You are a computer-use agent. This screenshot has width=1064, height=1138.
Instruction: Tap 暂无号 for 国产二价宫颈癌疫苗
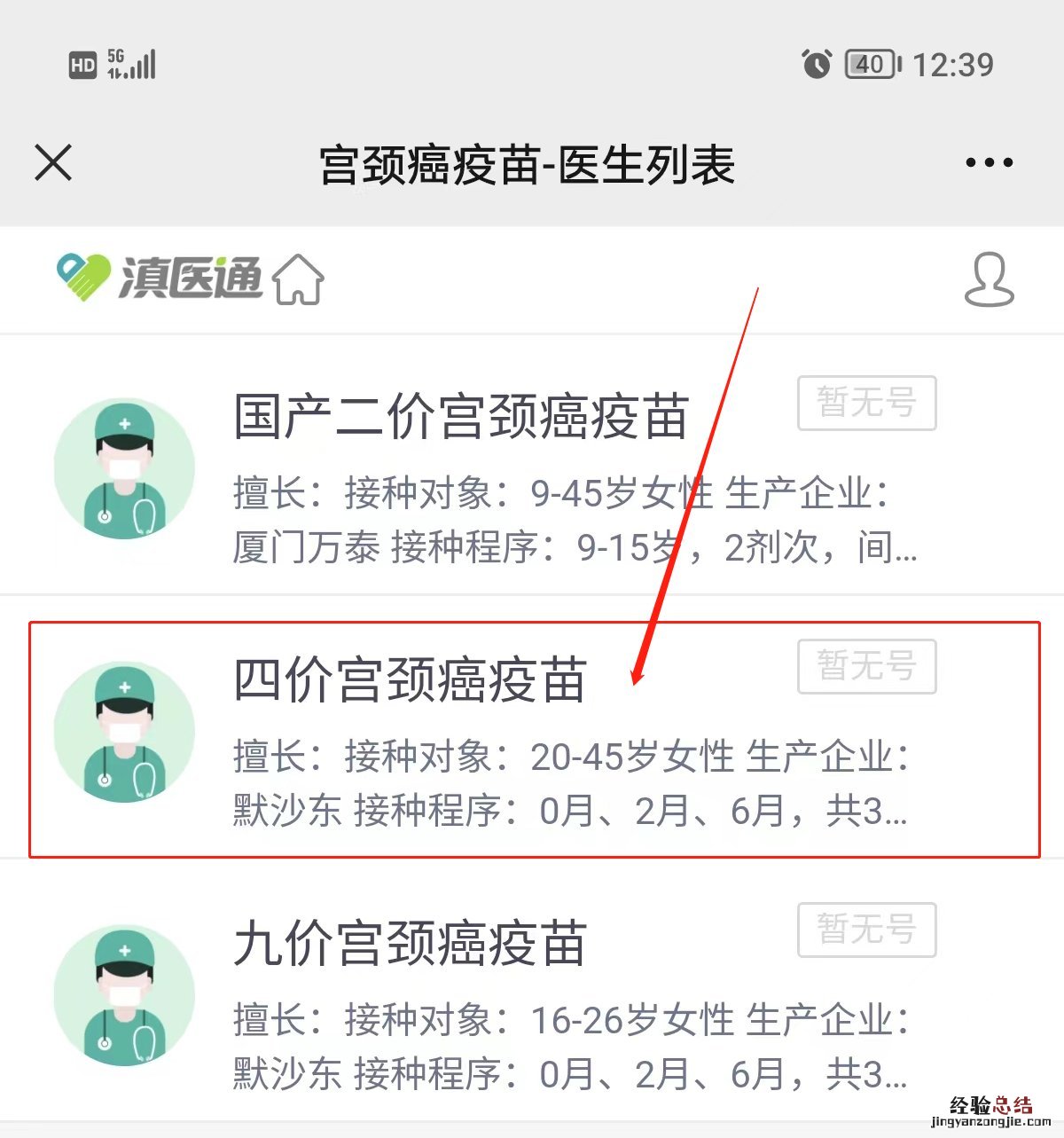click(866, 404)
